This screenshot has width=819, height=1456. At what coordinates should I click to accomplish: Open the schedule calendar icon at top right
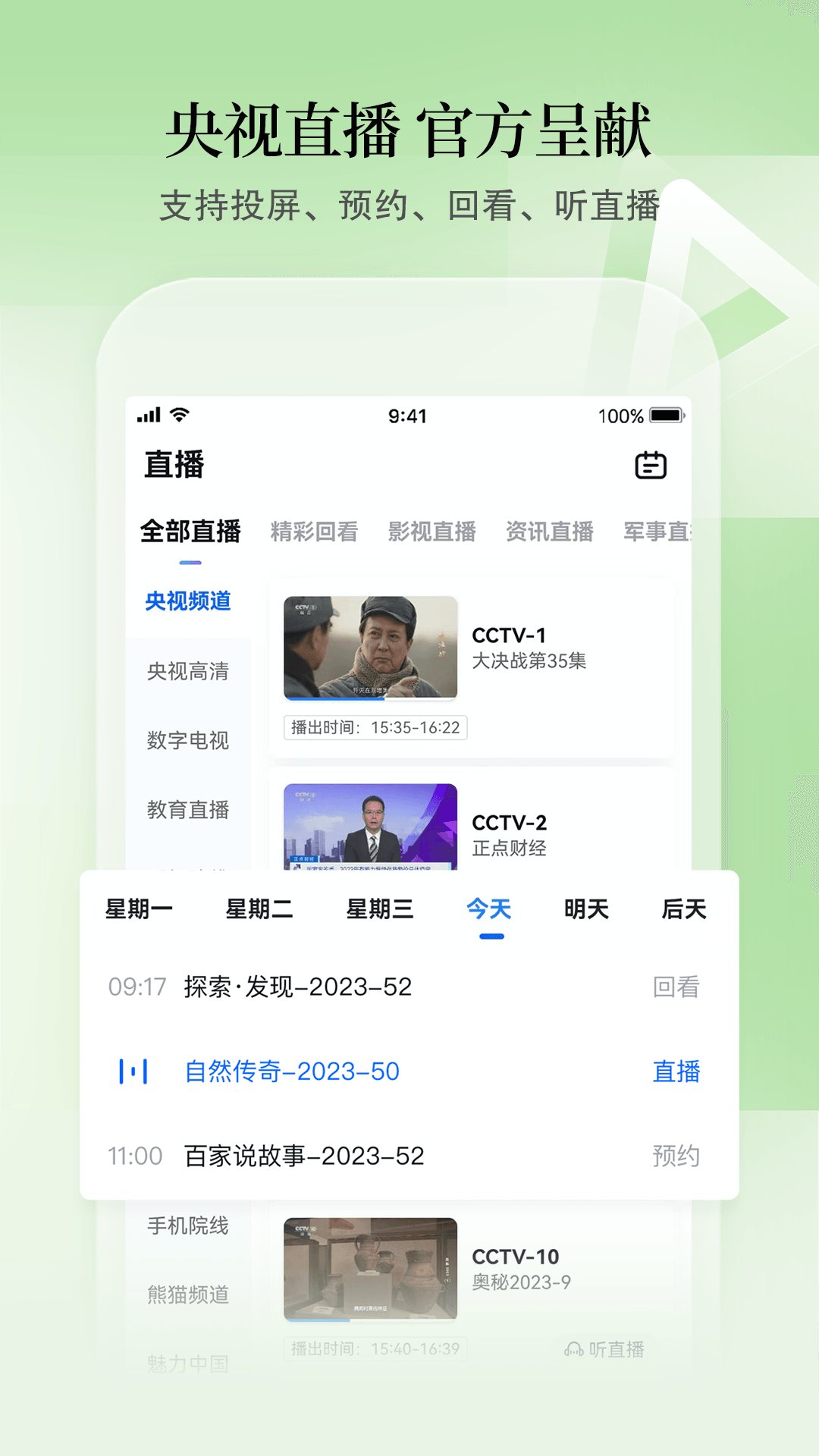pyautogui.click(x=651, y=463)
